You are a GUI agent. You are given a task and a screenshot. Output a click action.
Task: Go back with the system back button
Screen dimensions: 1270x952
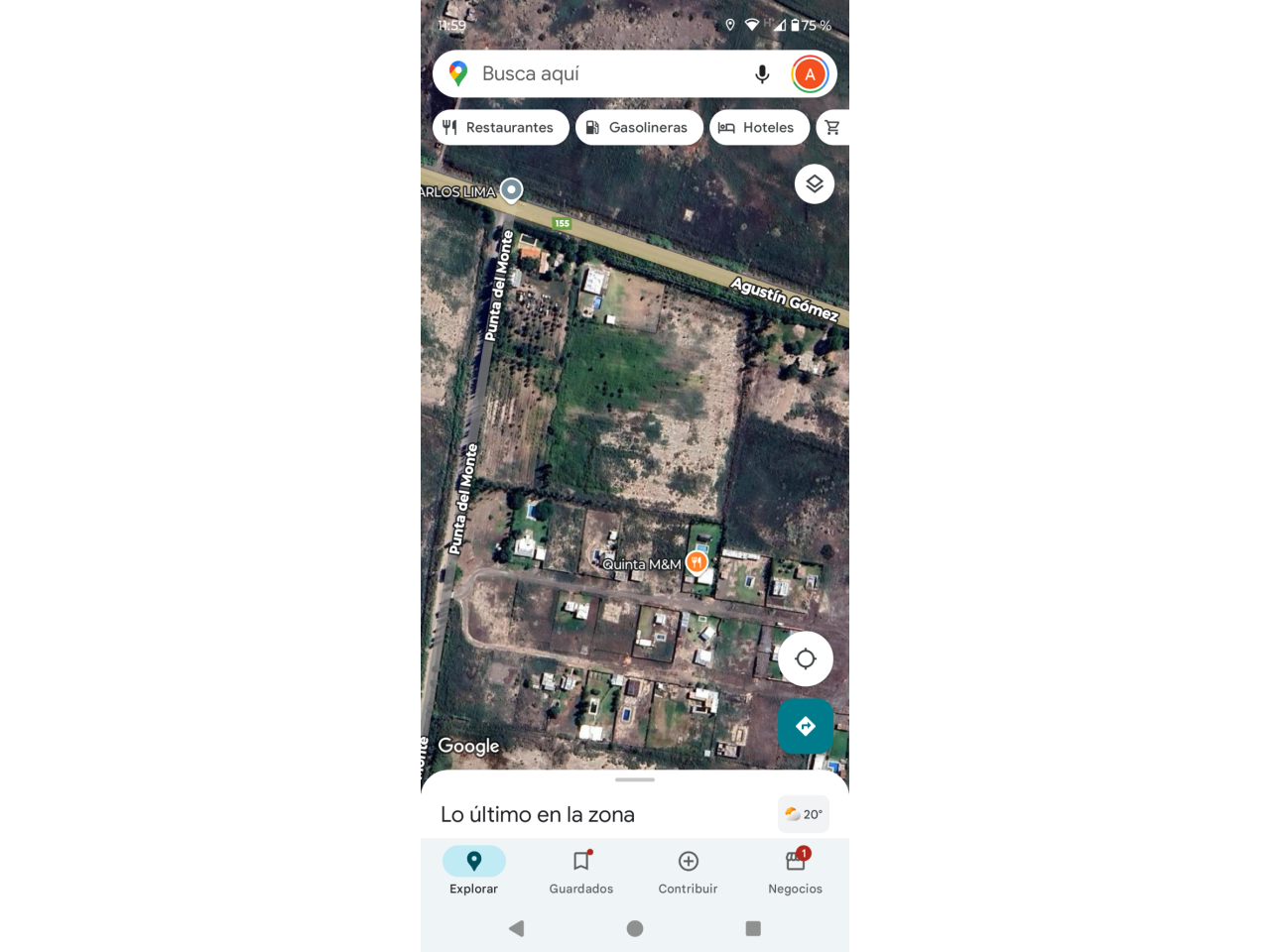point(516,928)
